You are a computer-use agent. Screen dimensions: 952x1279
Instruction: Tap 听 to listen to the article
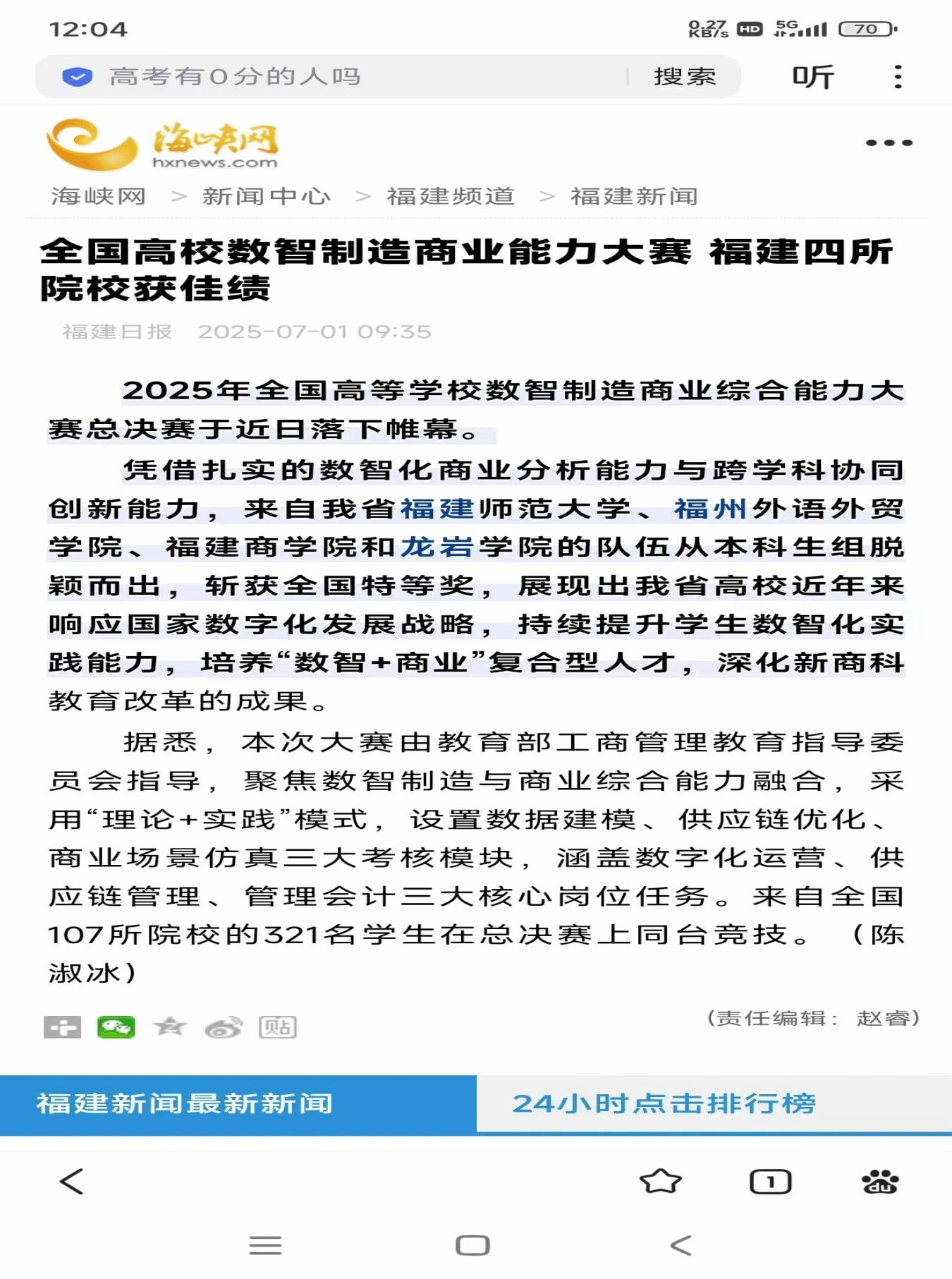pyautogui.click(x=813, y=76)
